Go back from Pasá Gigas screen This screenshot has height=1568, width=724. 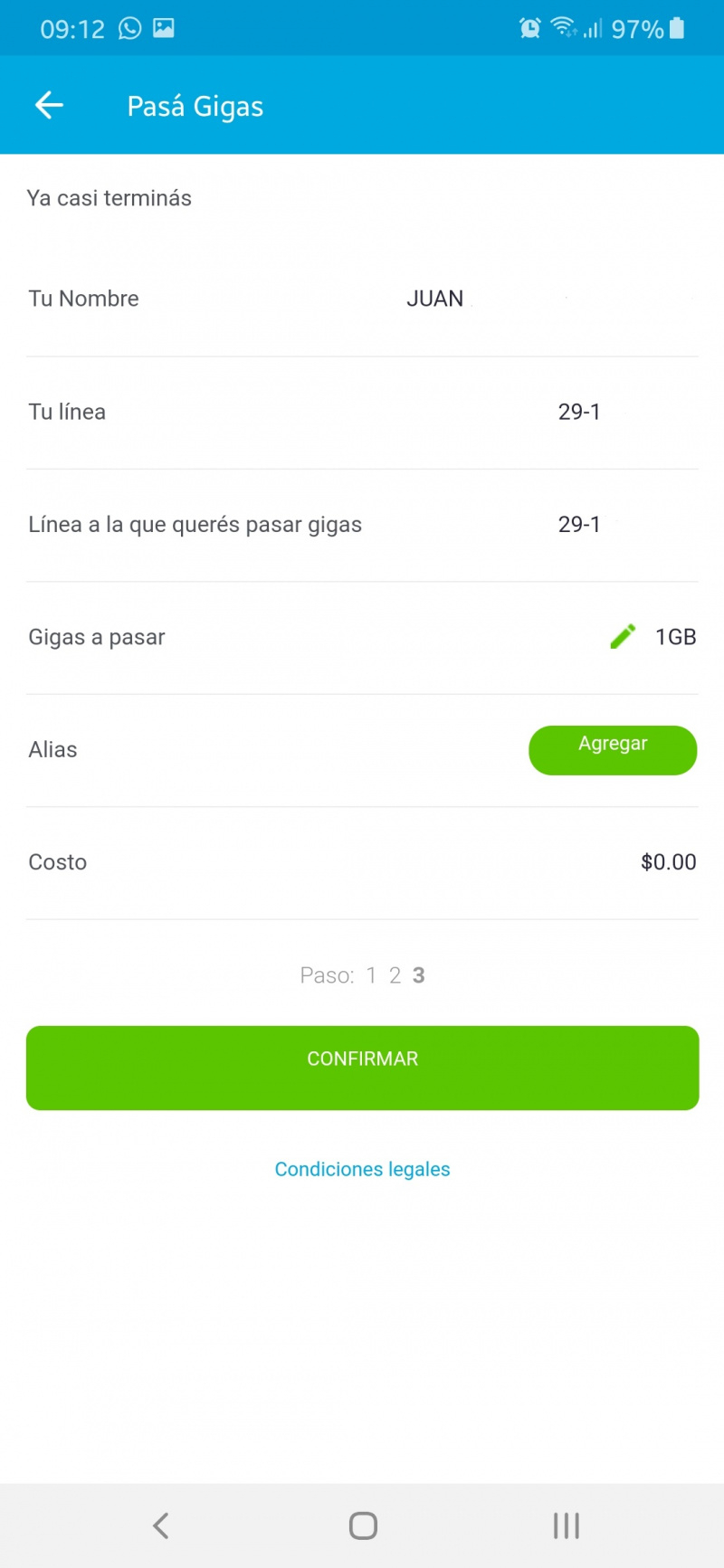(49, 106)
